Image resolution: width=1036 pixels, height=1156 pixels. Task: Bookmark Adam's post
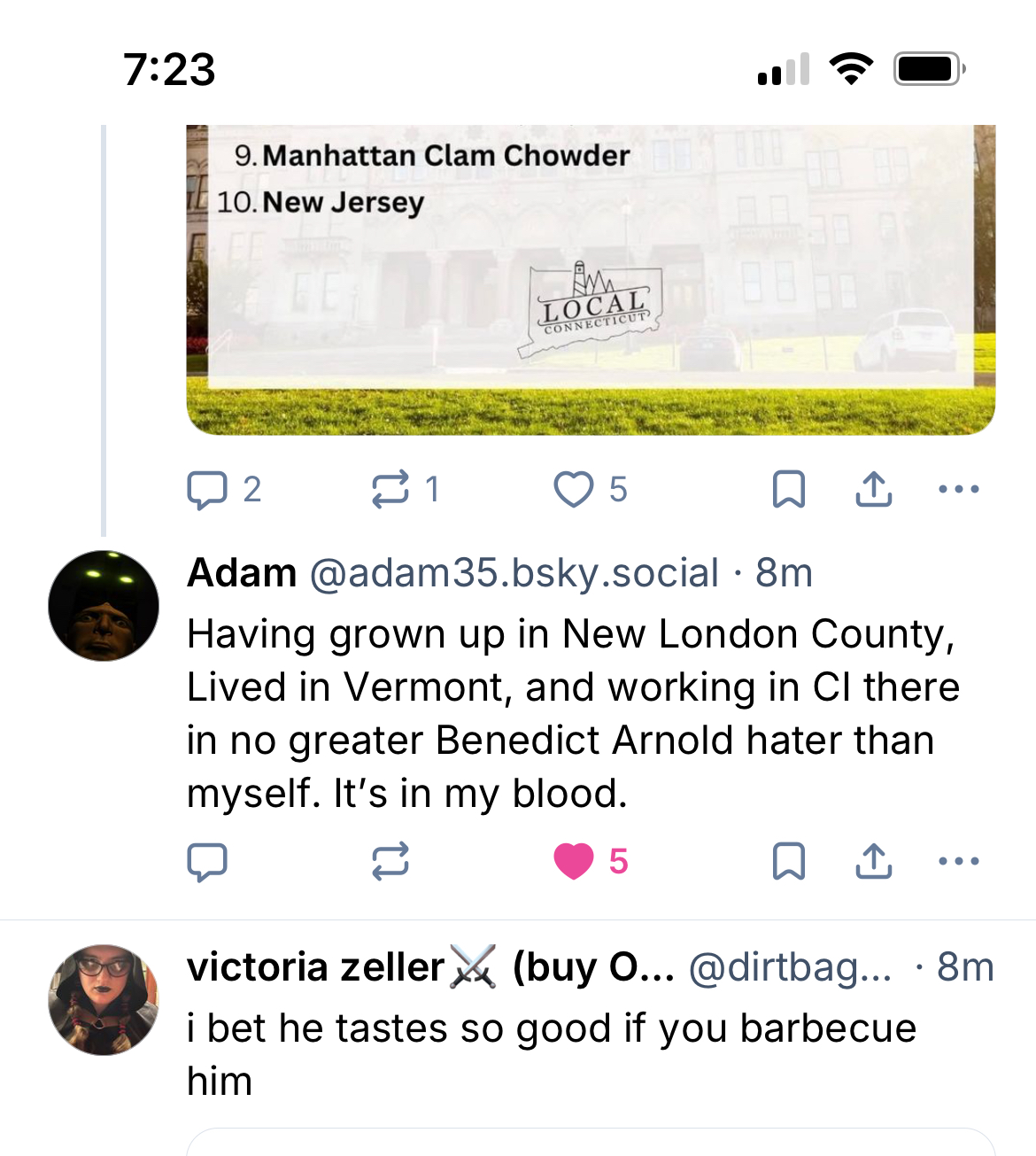(788, 862)
